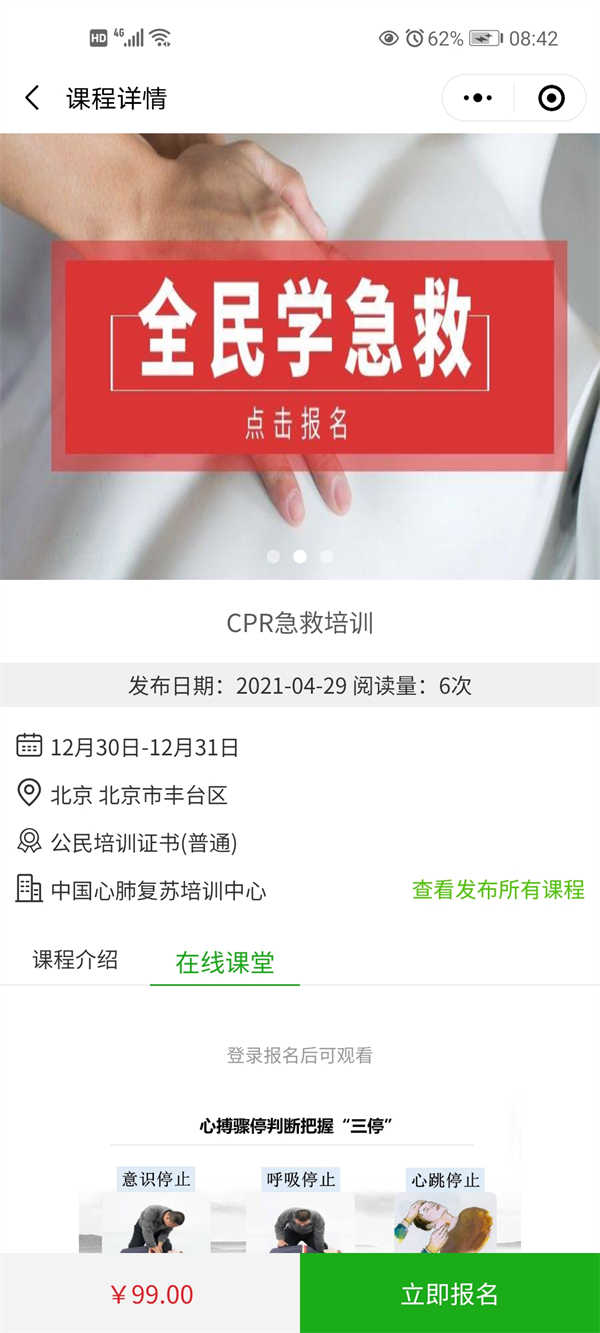Switch to the 课程介绍 tab

click(x=75, y=961)
